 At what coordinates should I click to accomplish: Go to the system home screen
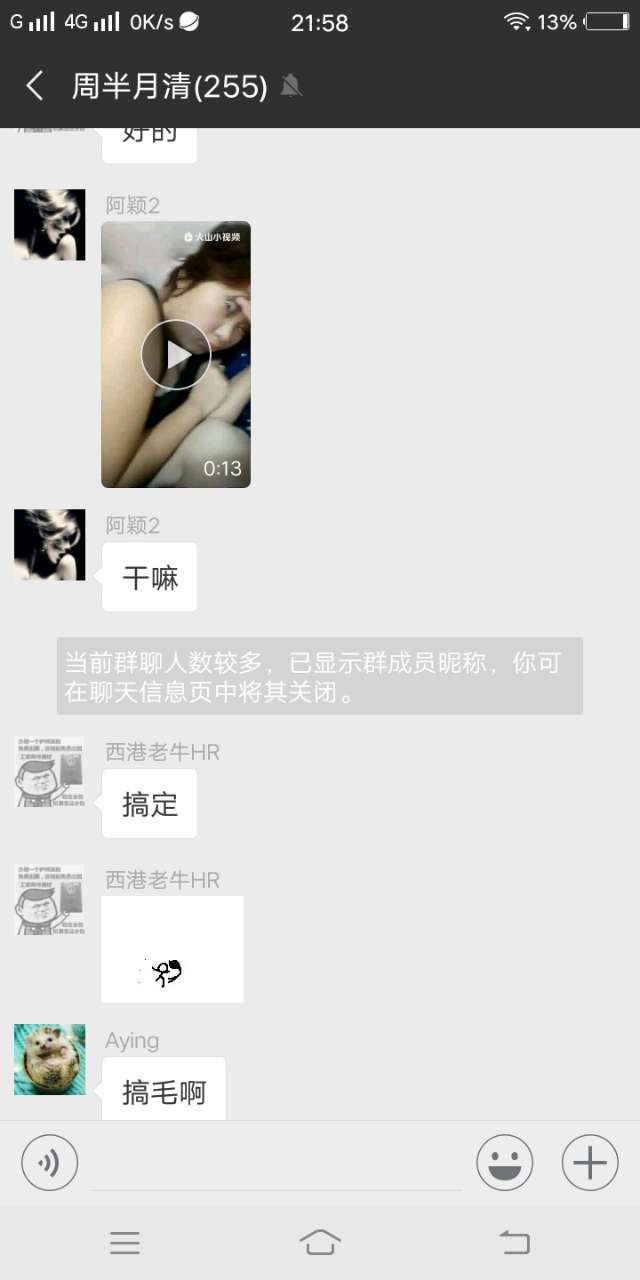pyautogui.click(x=320, y=1243)
